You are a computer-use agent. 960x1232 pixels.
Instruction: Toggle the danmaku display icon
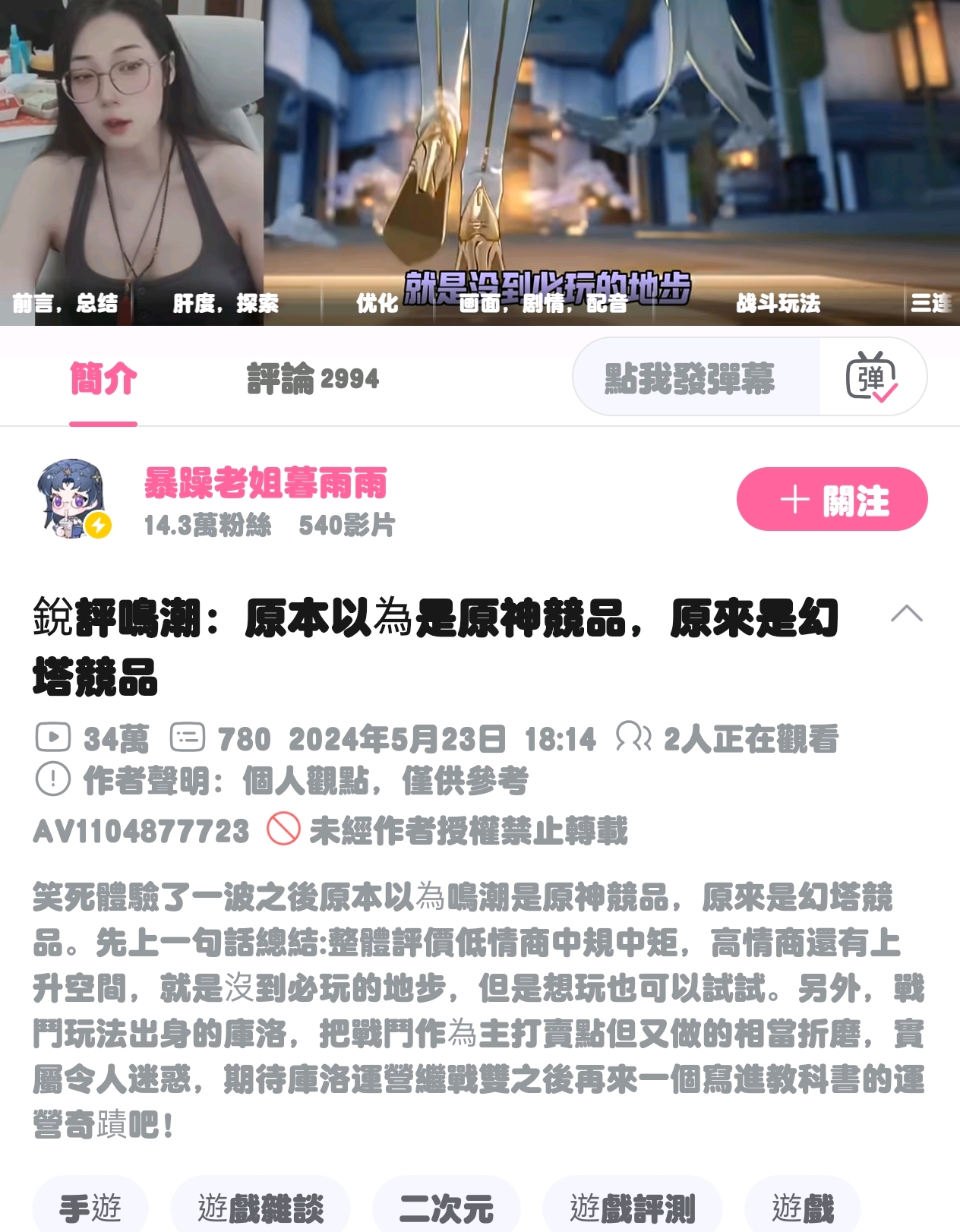coord(871,377)
